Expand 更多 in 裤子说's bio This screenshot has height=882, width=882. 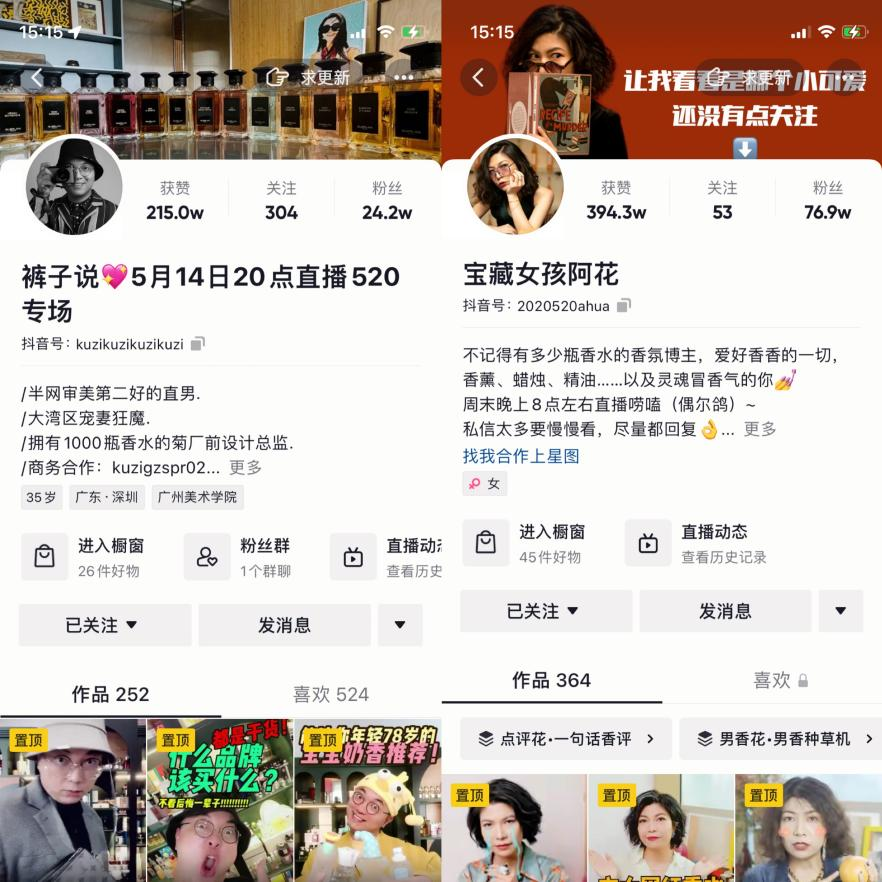pyautogui.click(x=246, y=467)
